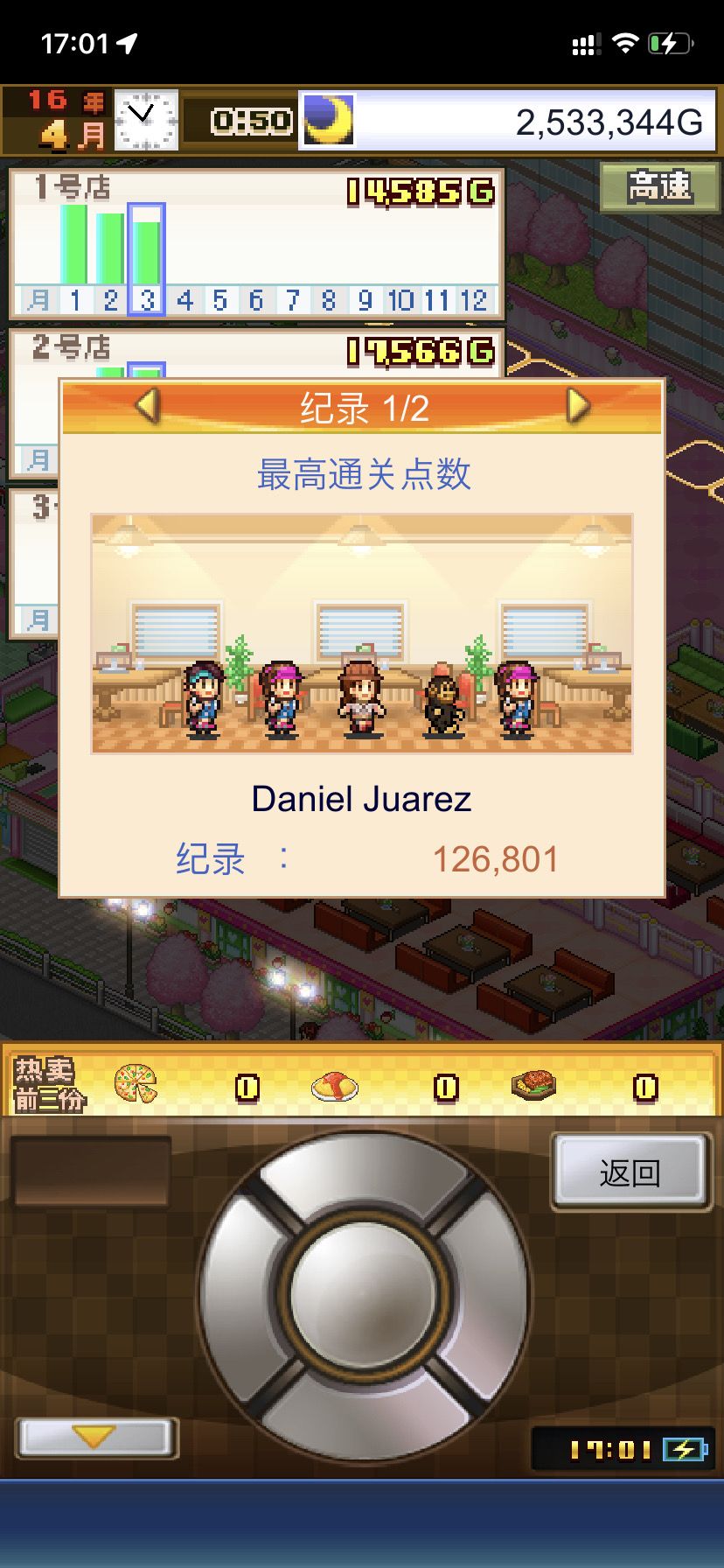Toggle 高速 high-speed mode
The height and width of the screenshot is (1568, 724).
coord(662,185)
